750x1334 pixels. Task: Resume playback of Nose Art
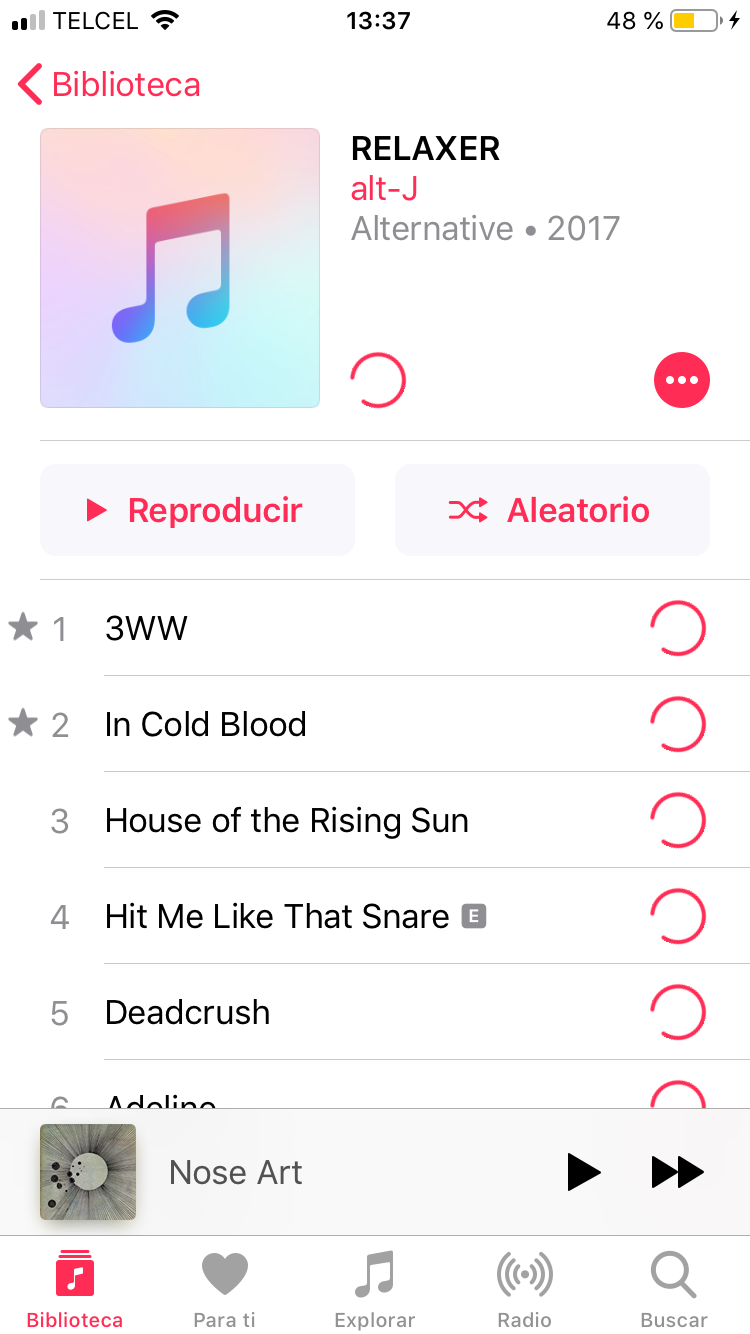[583, 1172]
